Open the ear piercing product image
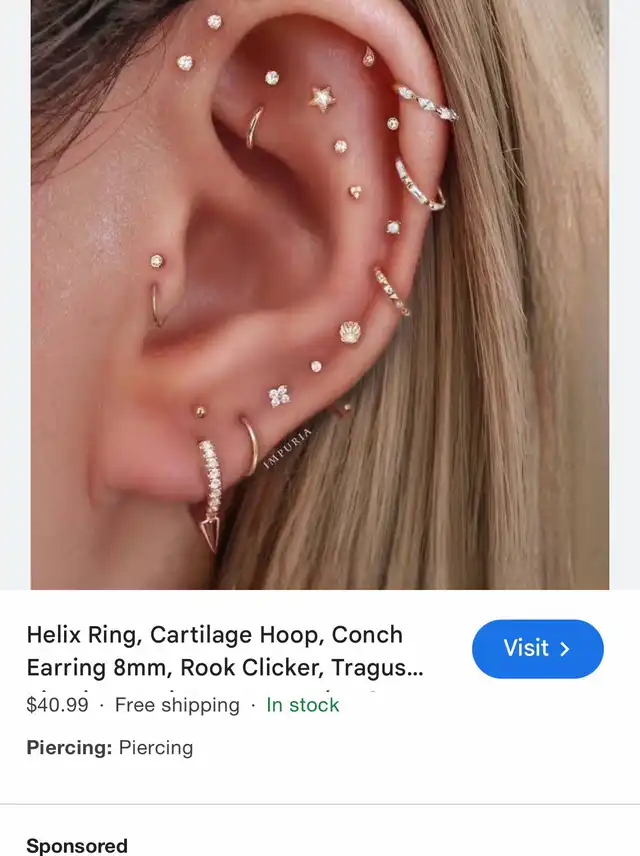The image size is (640, 856). (x=320, y=295)
